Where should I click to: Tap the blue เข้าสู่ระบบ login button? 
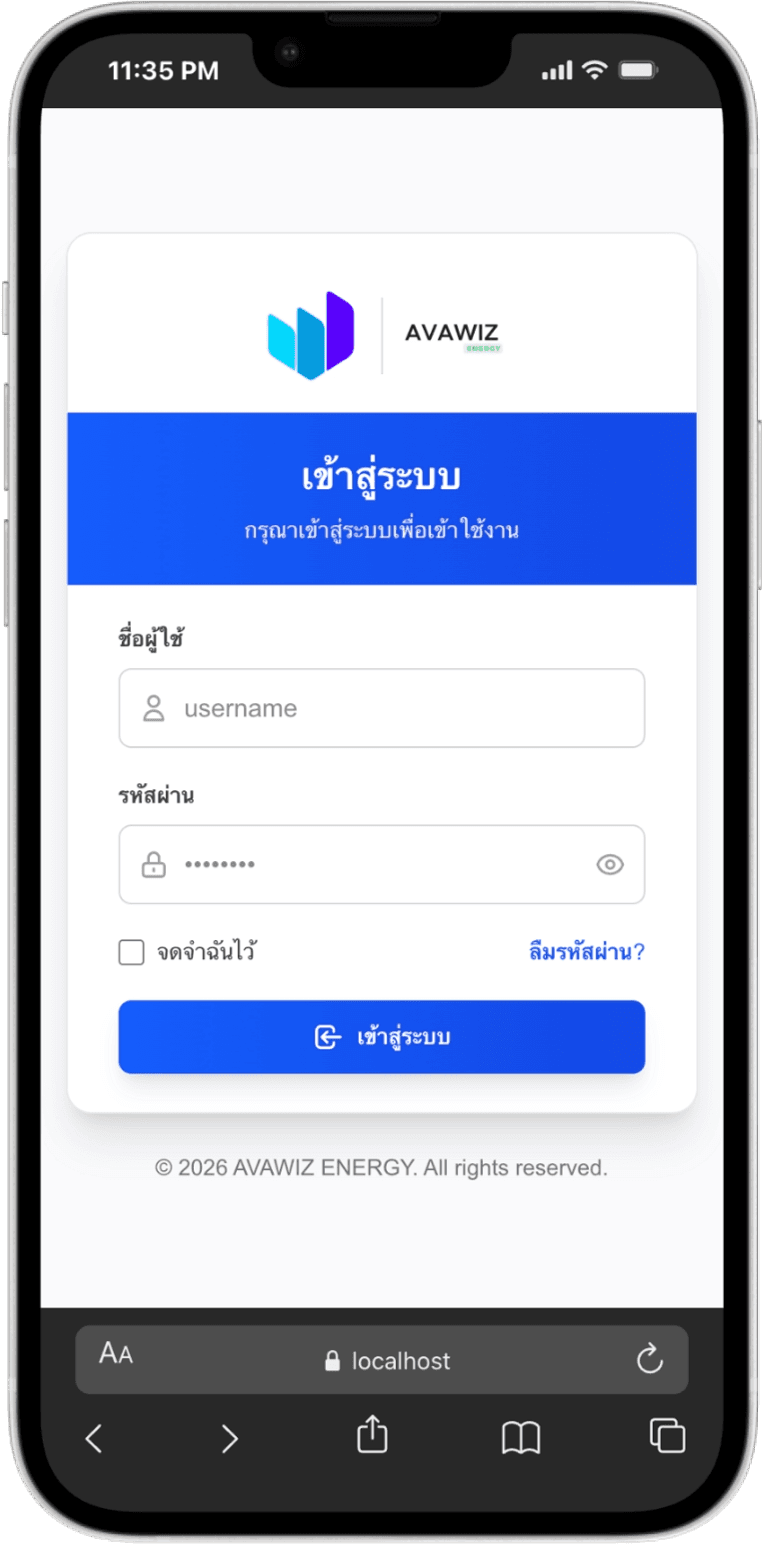click(x=381, y=1037)
